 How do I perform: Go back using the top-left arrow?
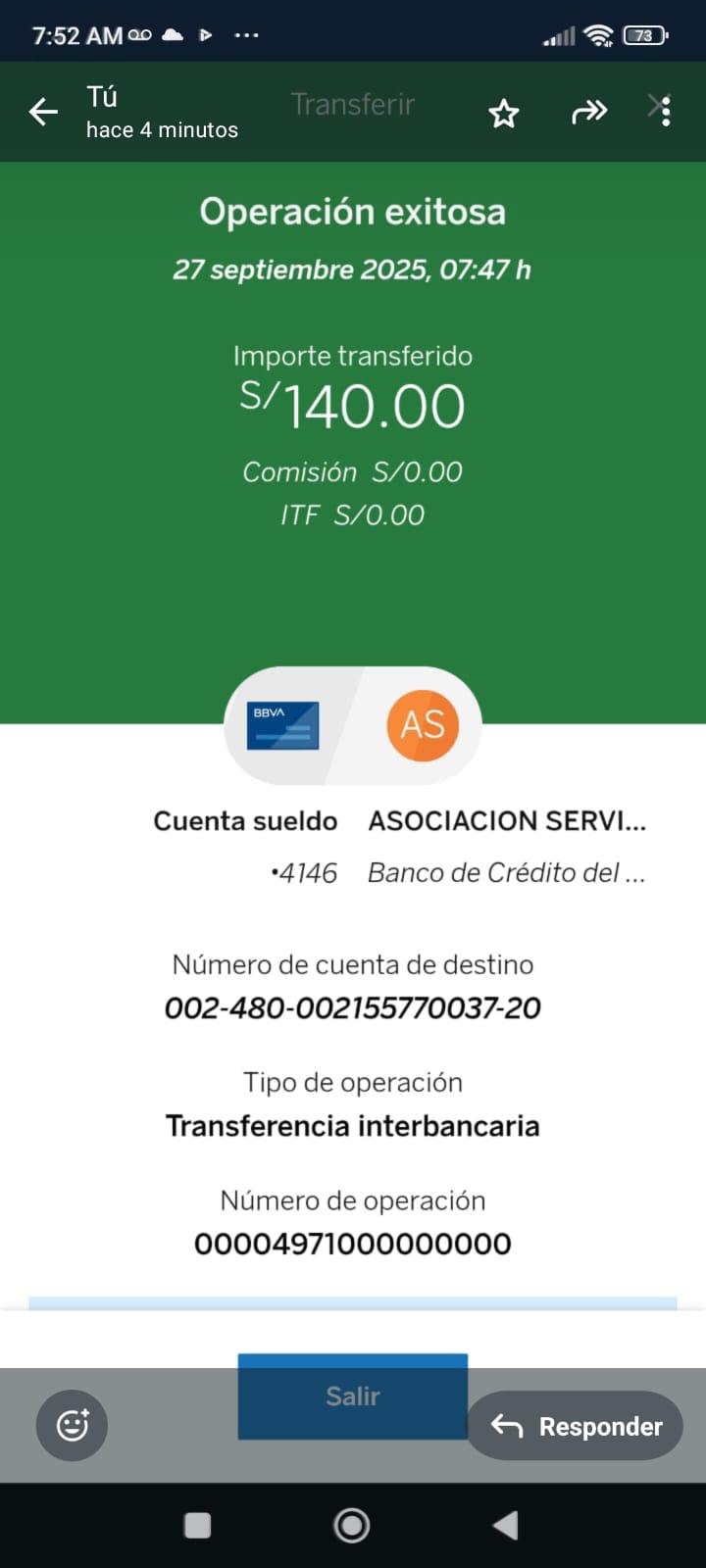tap(43, 113)
